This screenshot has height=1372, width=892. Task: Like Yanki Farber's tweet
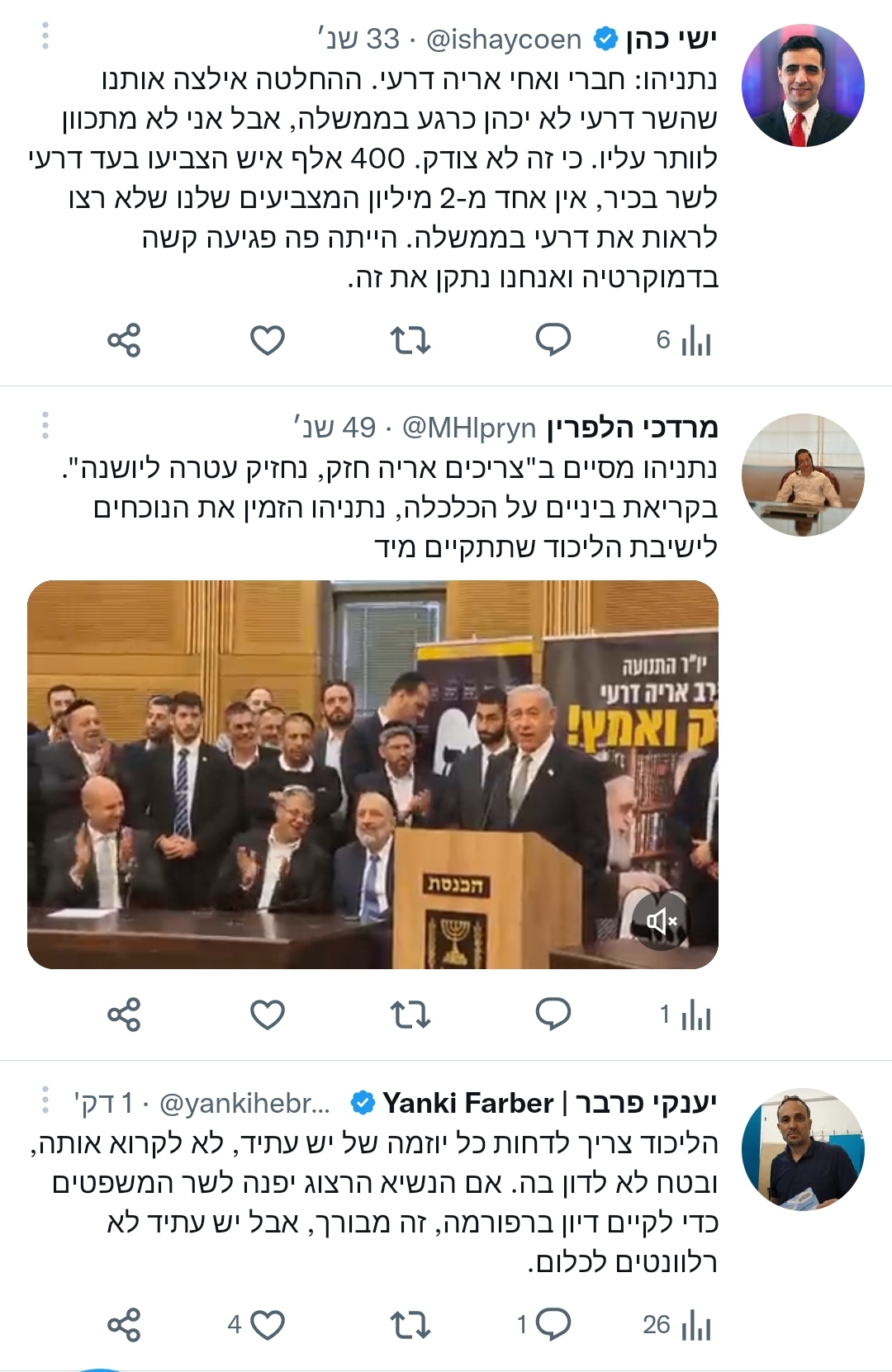click(267, 1325)
